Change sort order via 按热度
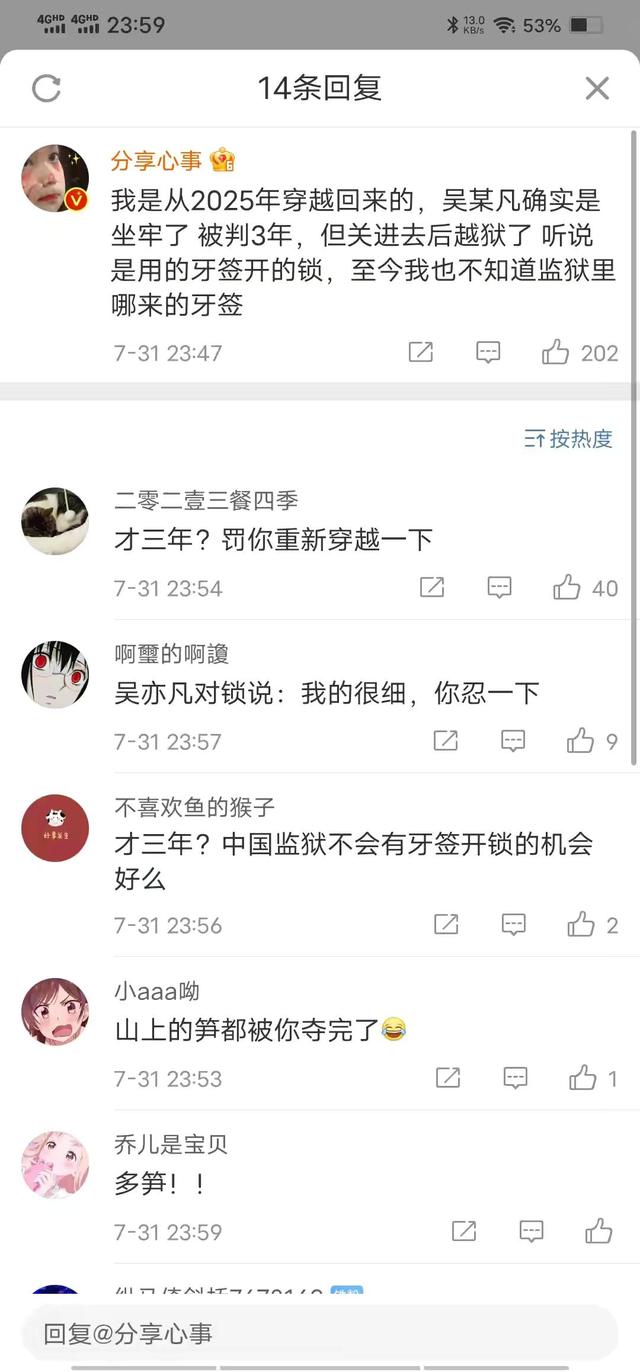The width and height of the screenshot is (640, 1372). click(x=568, y=438)
